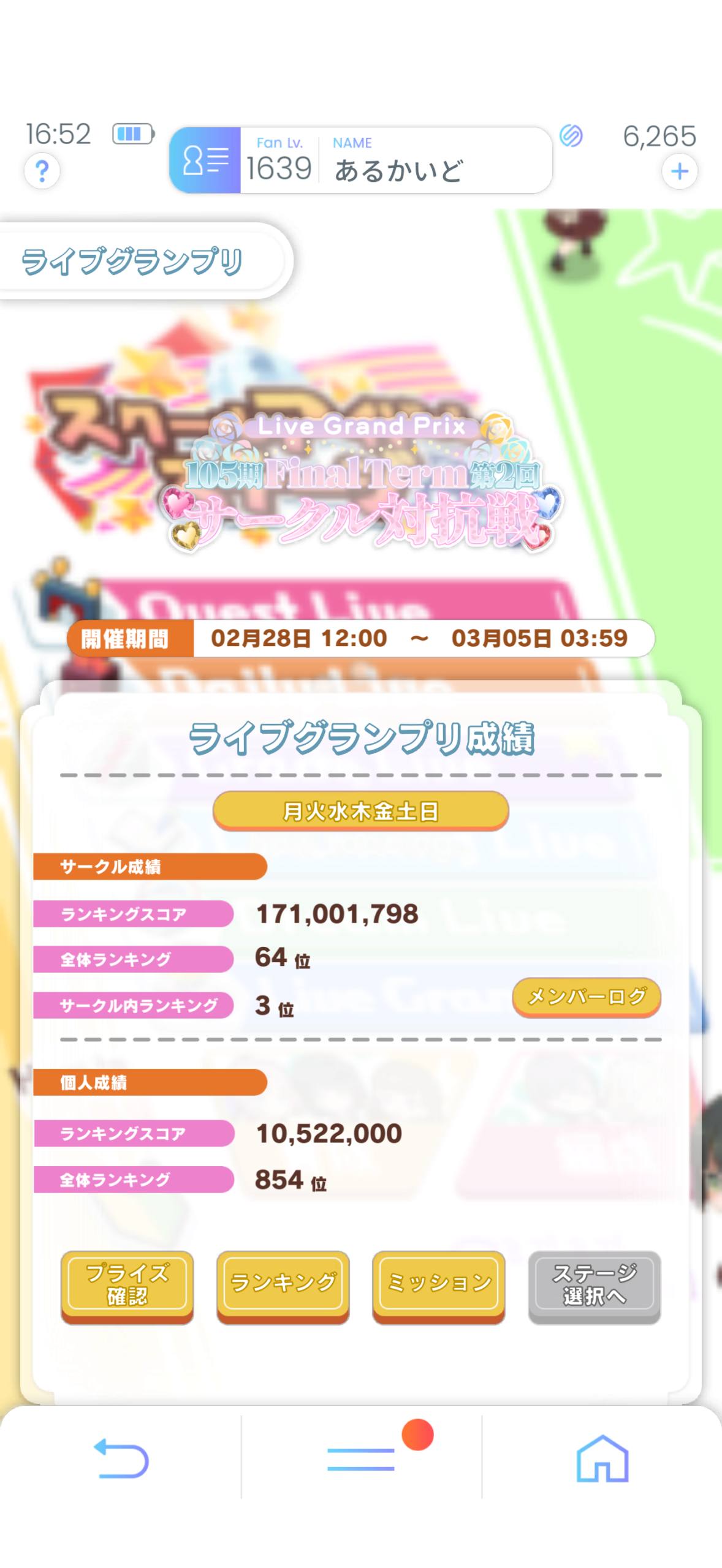Tap the plus icon to add currency
This screenshot has height=1568, width=722.
pos(679,171)
